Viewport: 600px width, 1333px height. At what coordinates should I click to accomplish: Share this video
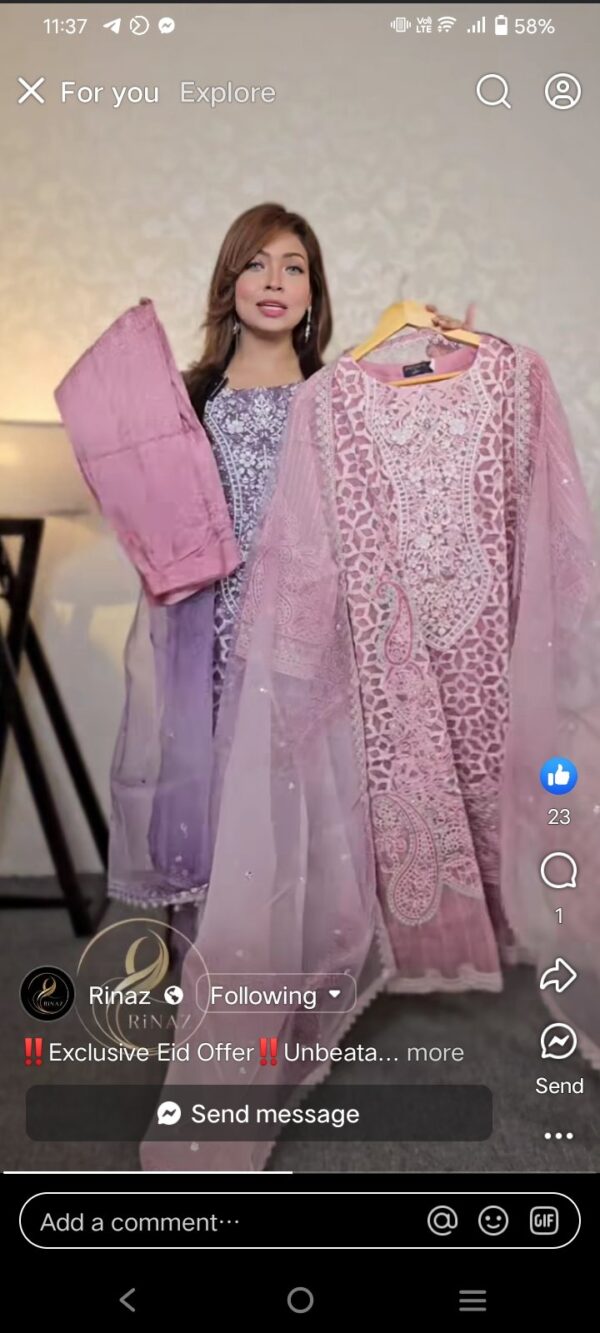[558, 976]
